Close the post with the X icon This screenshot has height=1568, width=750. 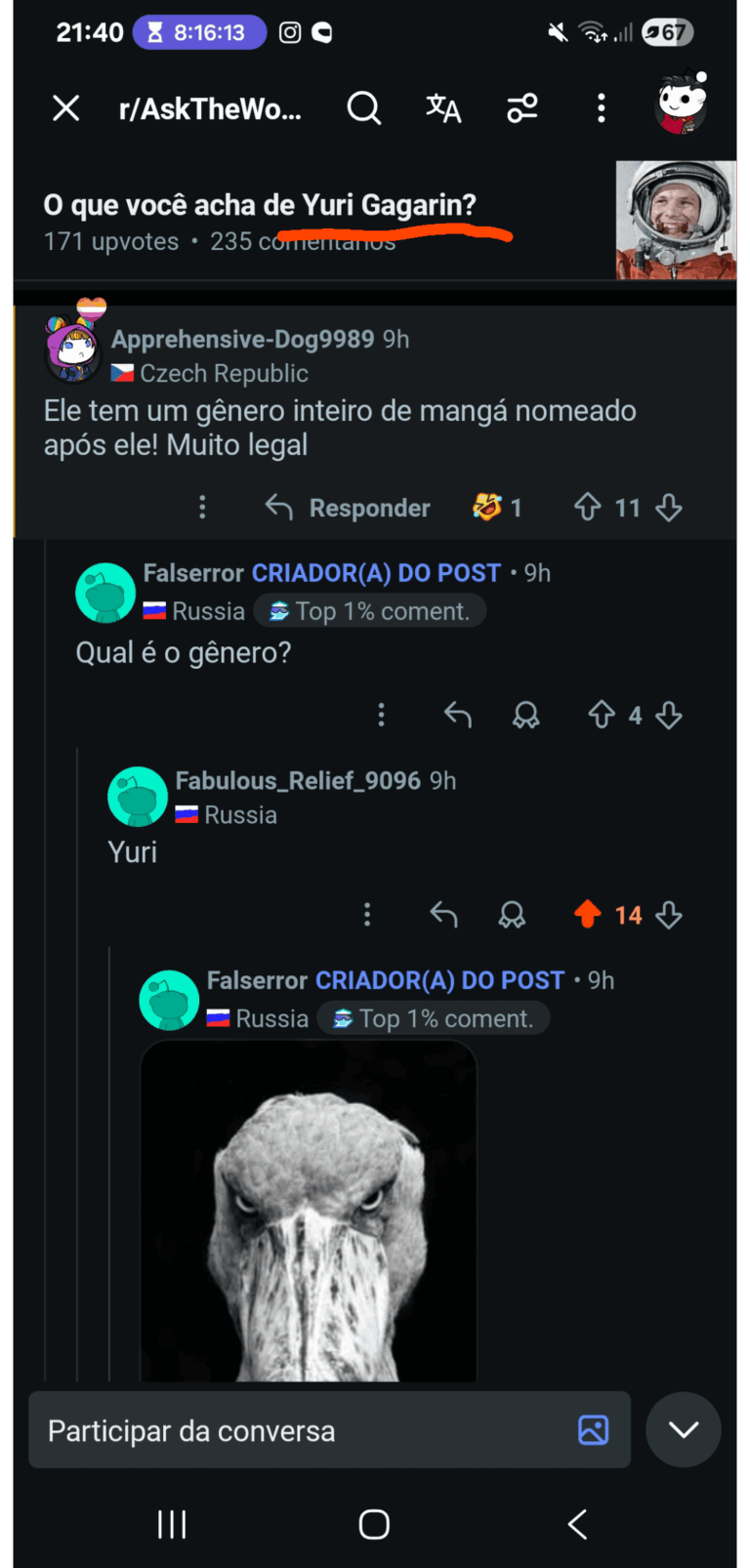coord(65,108)
